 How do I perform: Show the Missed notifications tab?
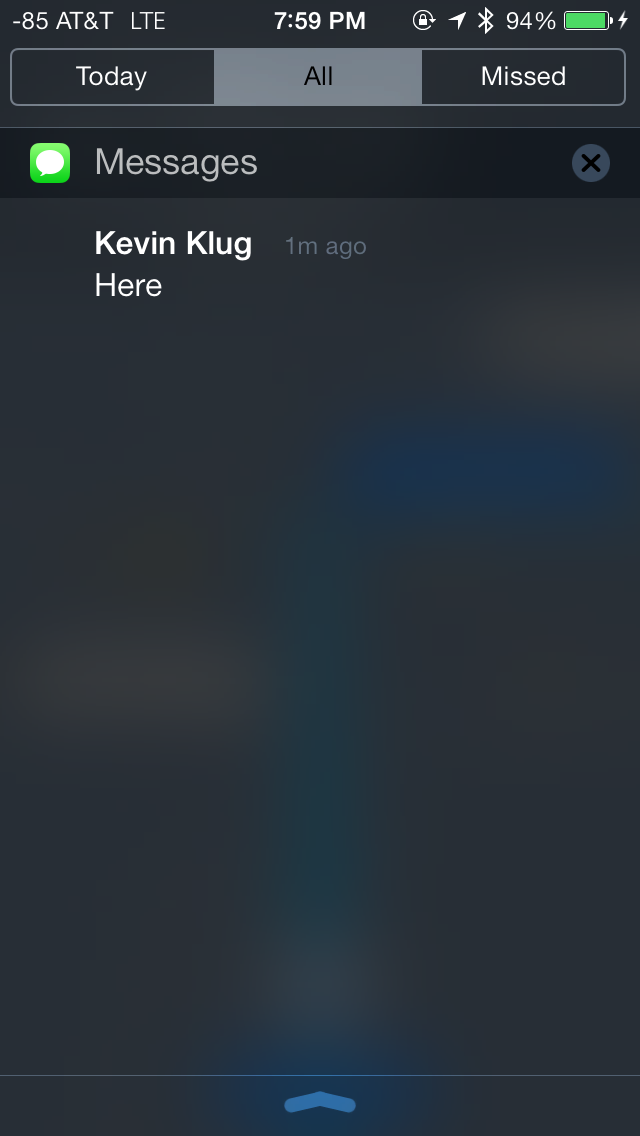point(523,77)
